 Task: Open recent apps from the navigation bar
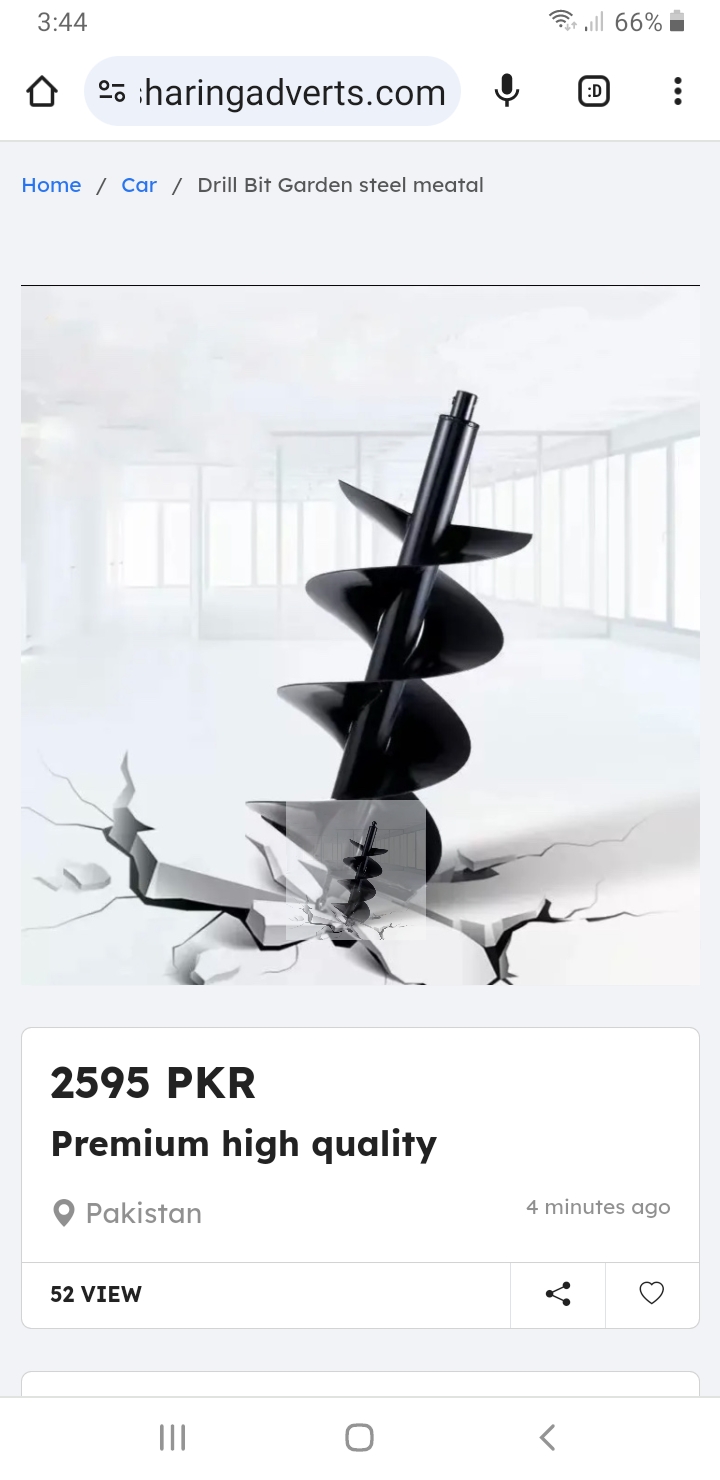pyautogui.click(x=172, y=1438)
